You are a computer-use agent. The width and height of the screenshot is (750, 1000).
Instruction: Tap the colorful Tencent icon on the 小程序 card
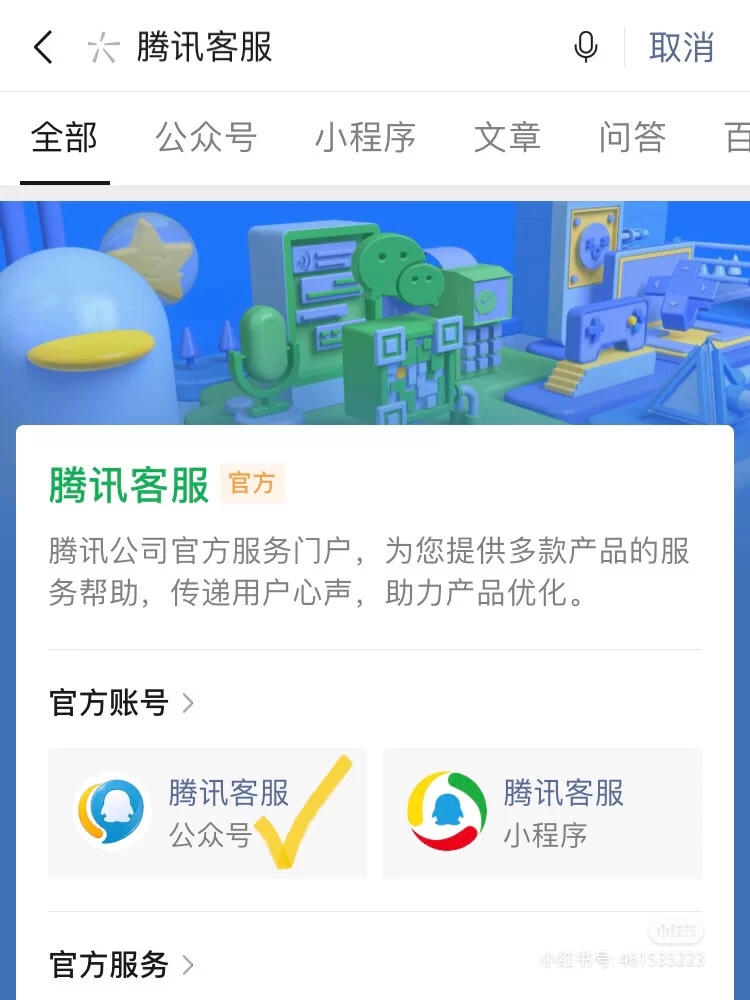447,812
